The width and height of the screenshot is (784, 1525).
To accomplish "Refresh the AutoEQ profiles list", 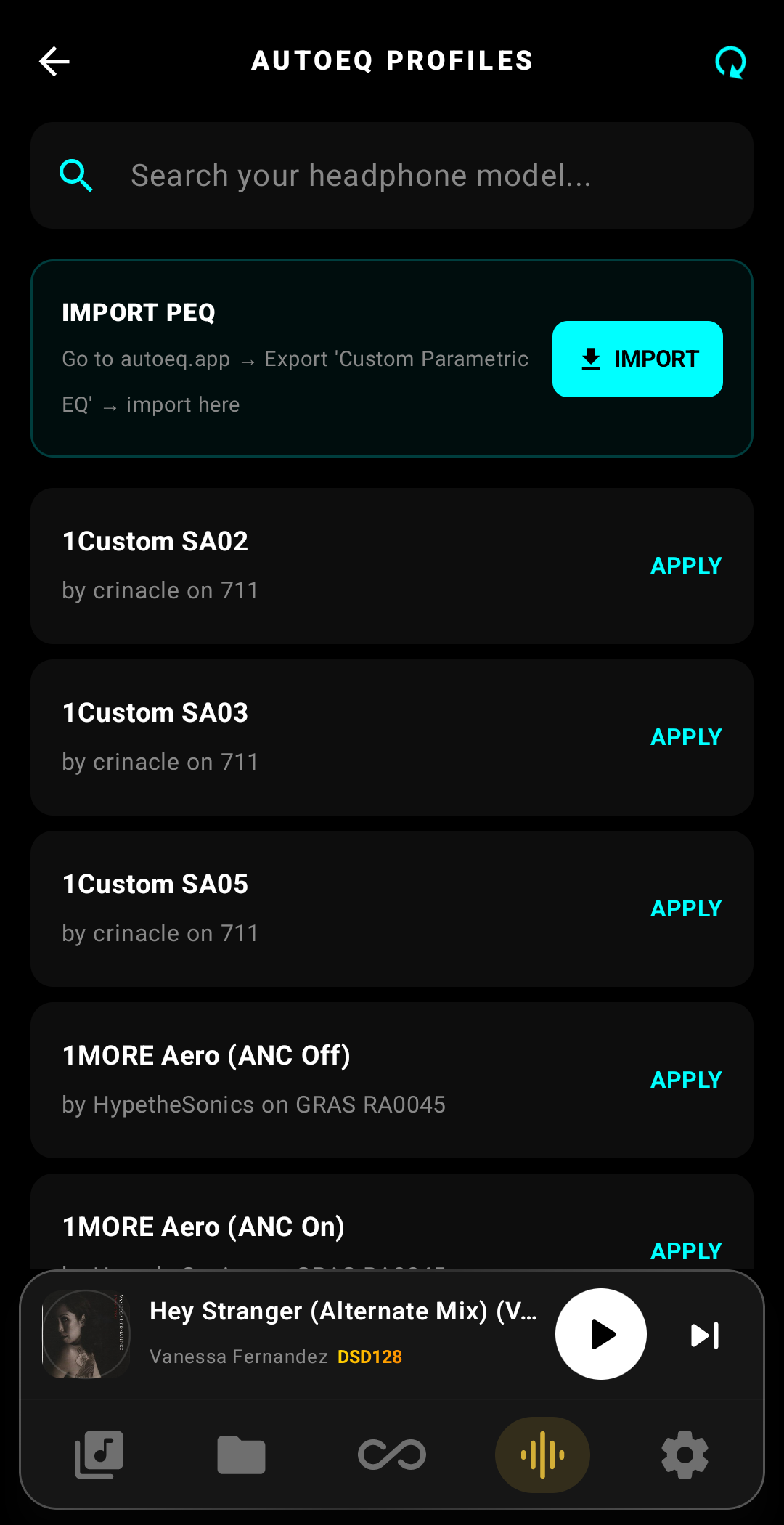I will click(x=730, y=62).
